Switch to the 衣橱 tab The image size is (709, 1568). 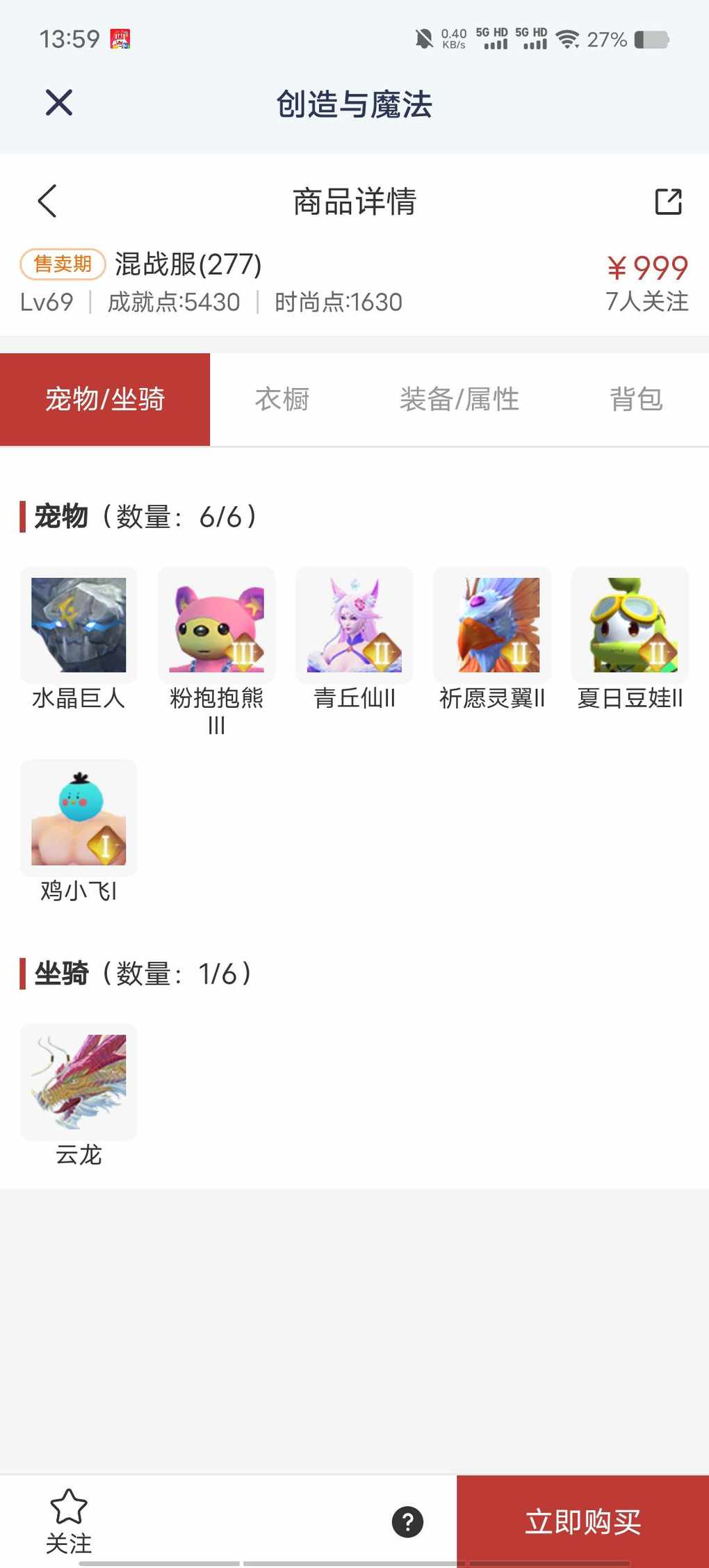click(282, 399)
